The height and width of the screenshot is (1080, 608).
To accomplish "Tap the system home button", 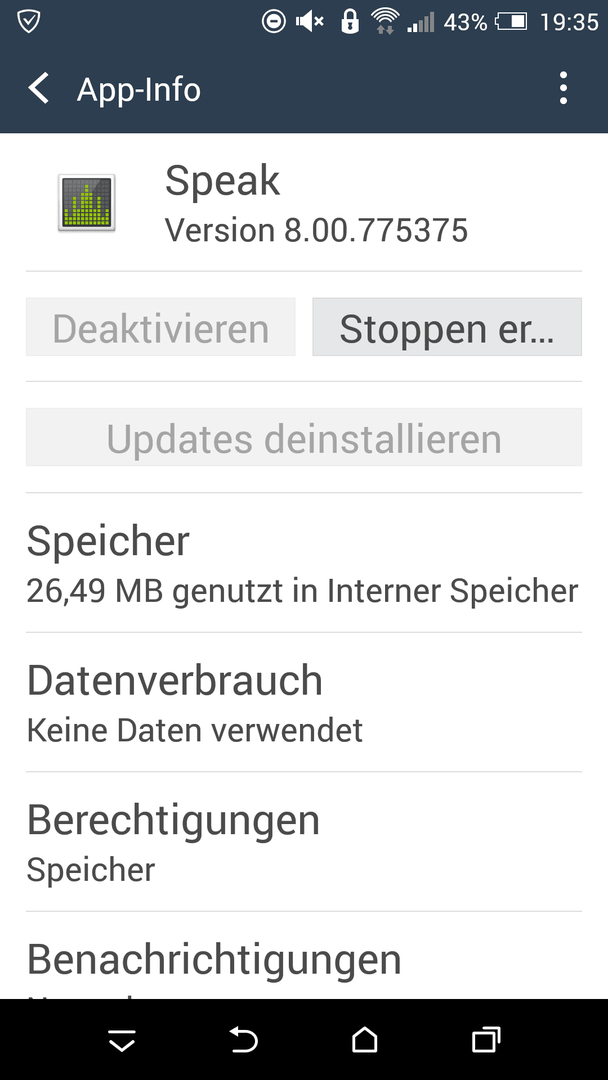I will click(364, 1039).
